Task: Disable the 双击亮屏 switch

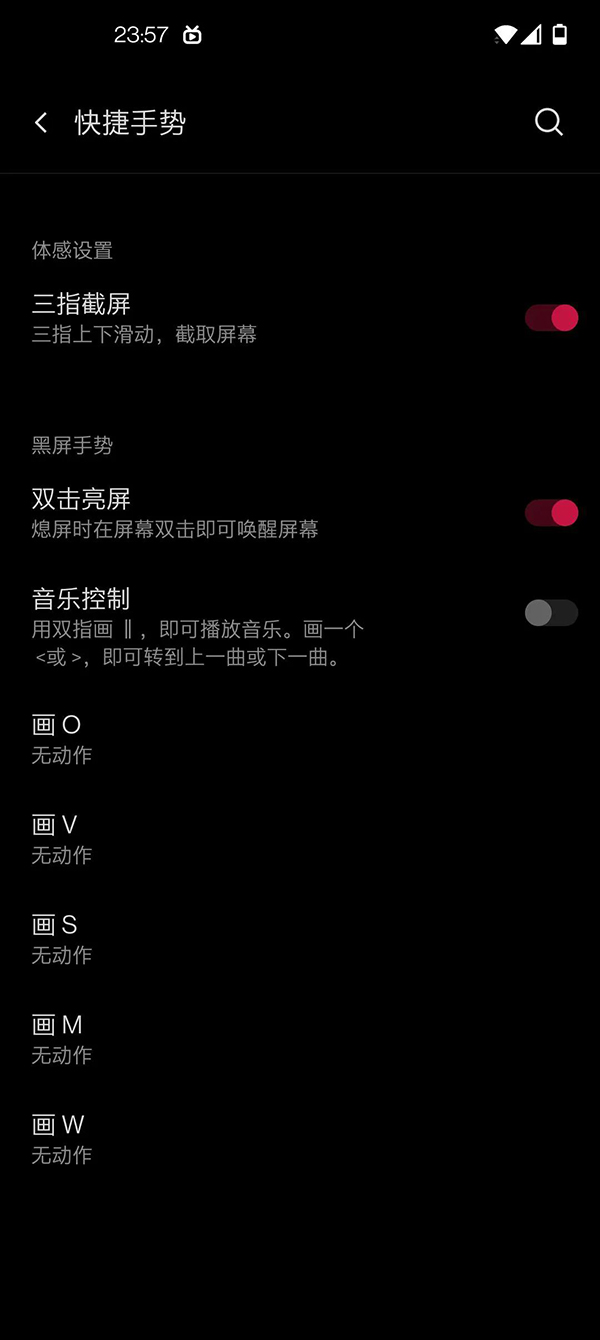Action: pos(551,513)
